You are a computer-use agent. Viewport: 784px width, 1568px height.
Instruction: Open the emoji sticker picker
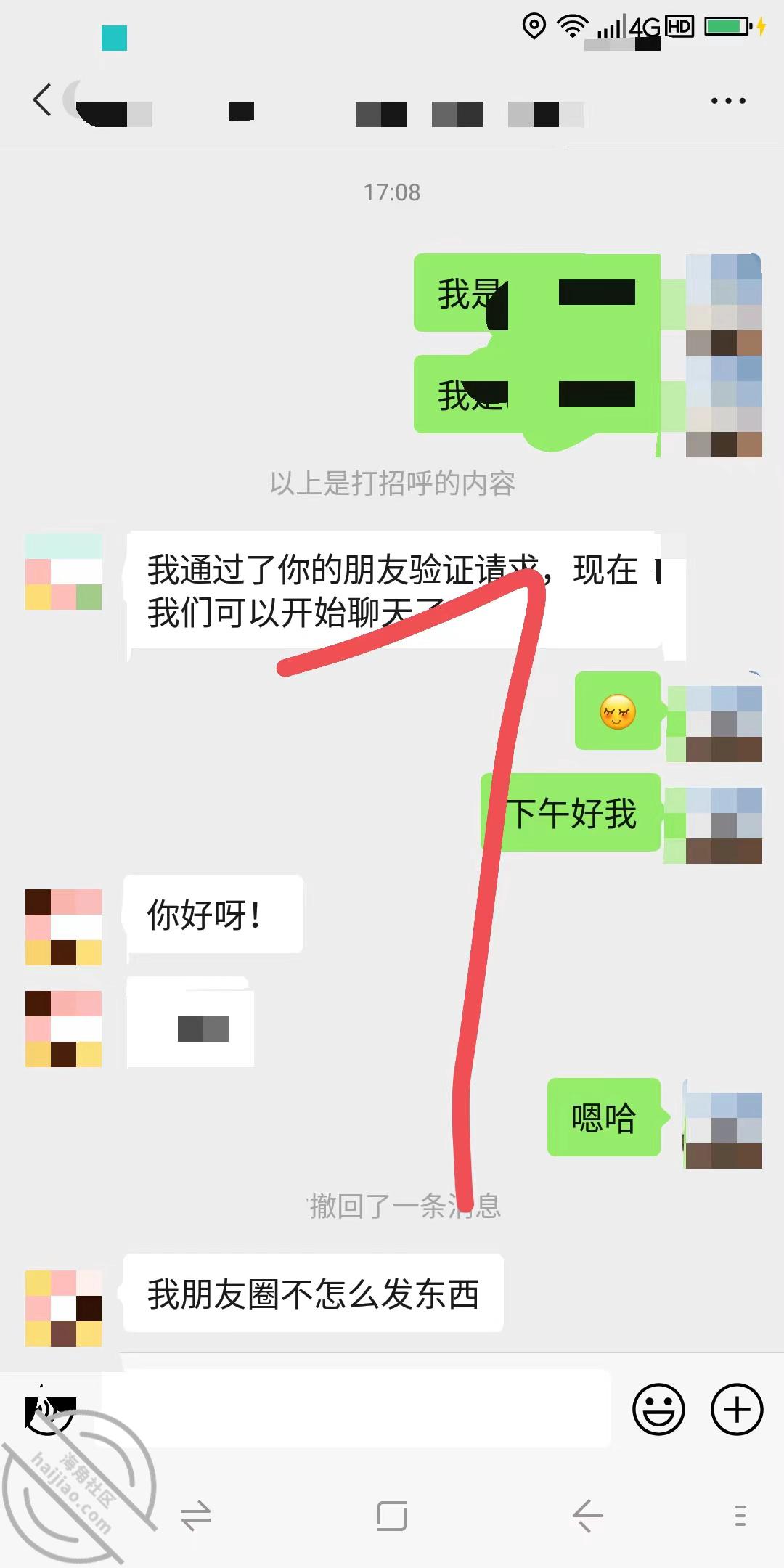[x=658, y=1409]
